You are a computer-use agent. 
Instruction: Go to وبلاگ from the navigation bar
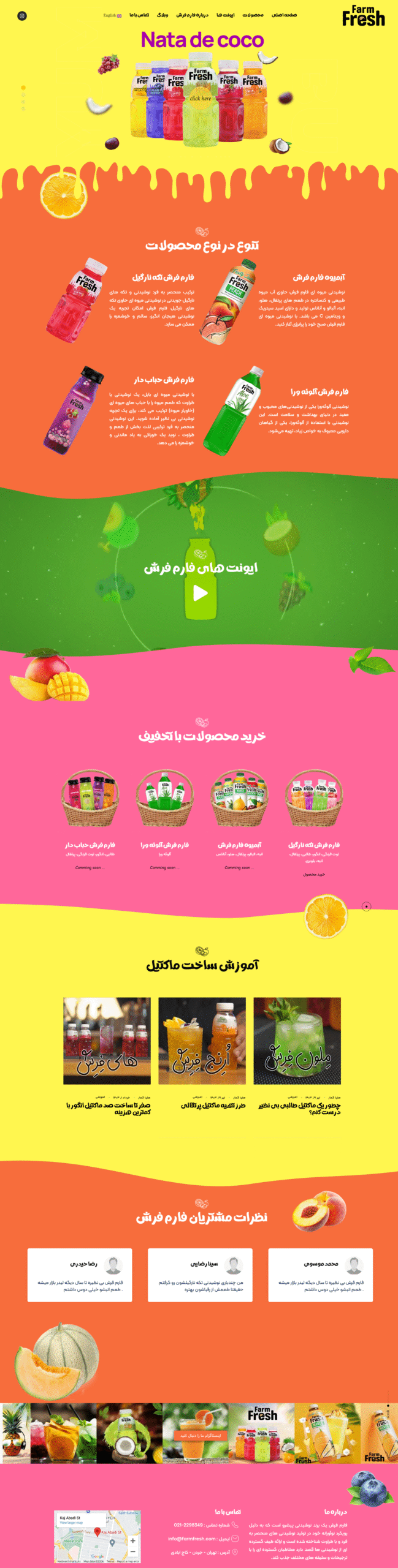[163, 15]
